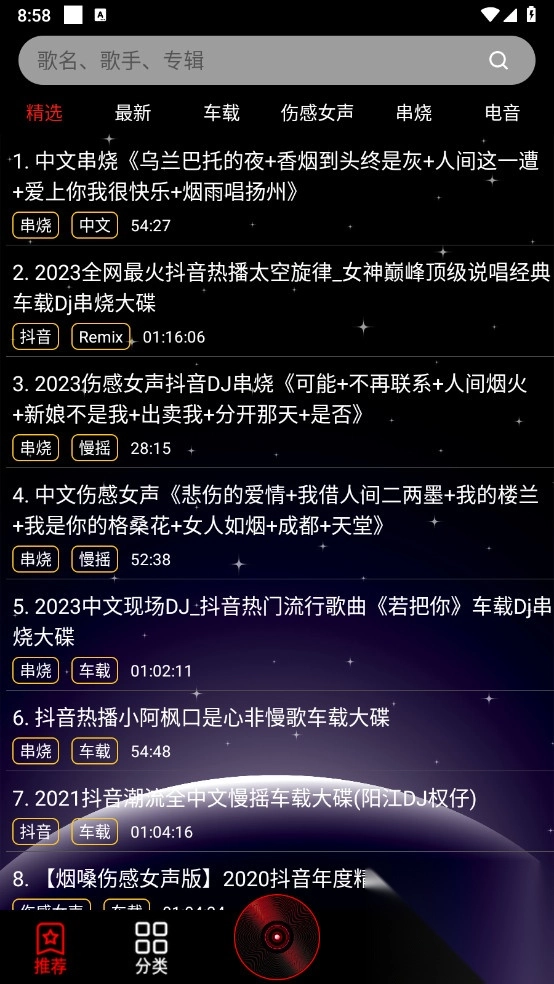Go to the 电音 tab
Image resolution: width=554 pixels, height=984 pixels.
503,113
